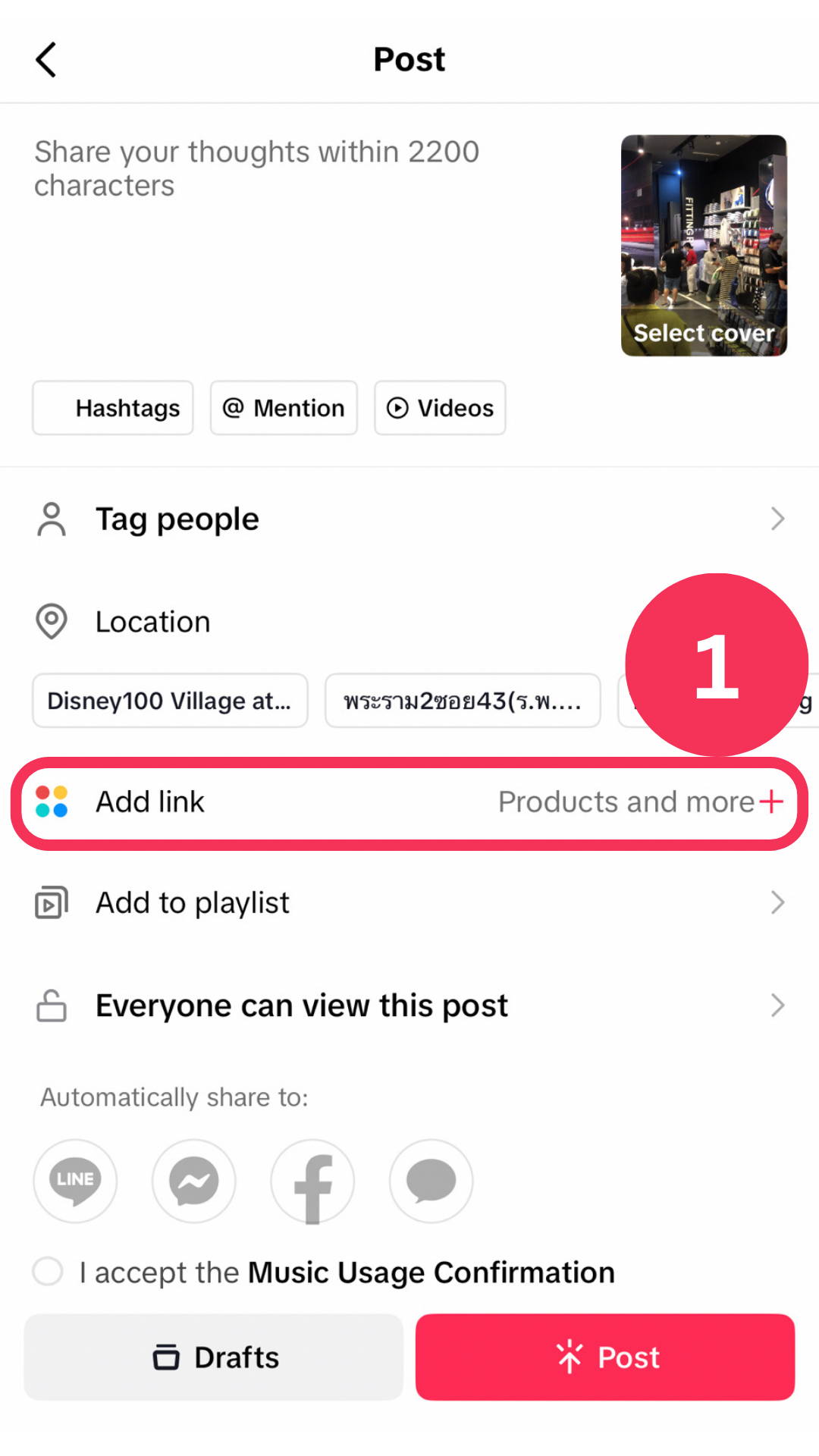Viewport: 819px width, 1456px height.
Task: Add Hashtags to the caption
Action: [113, 408]
